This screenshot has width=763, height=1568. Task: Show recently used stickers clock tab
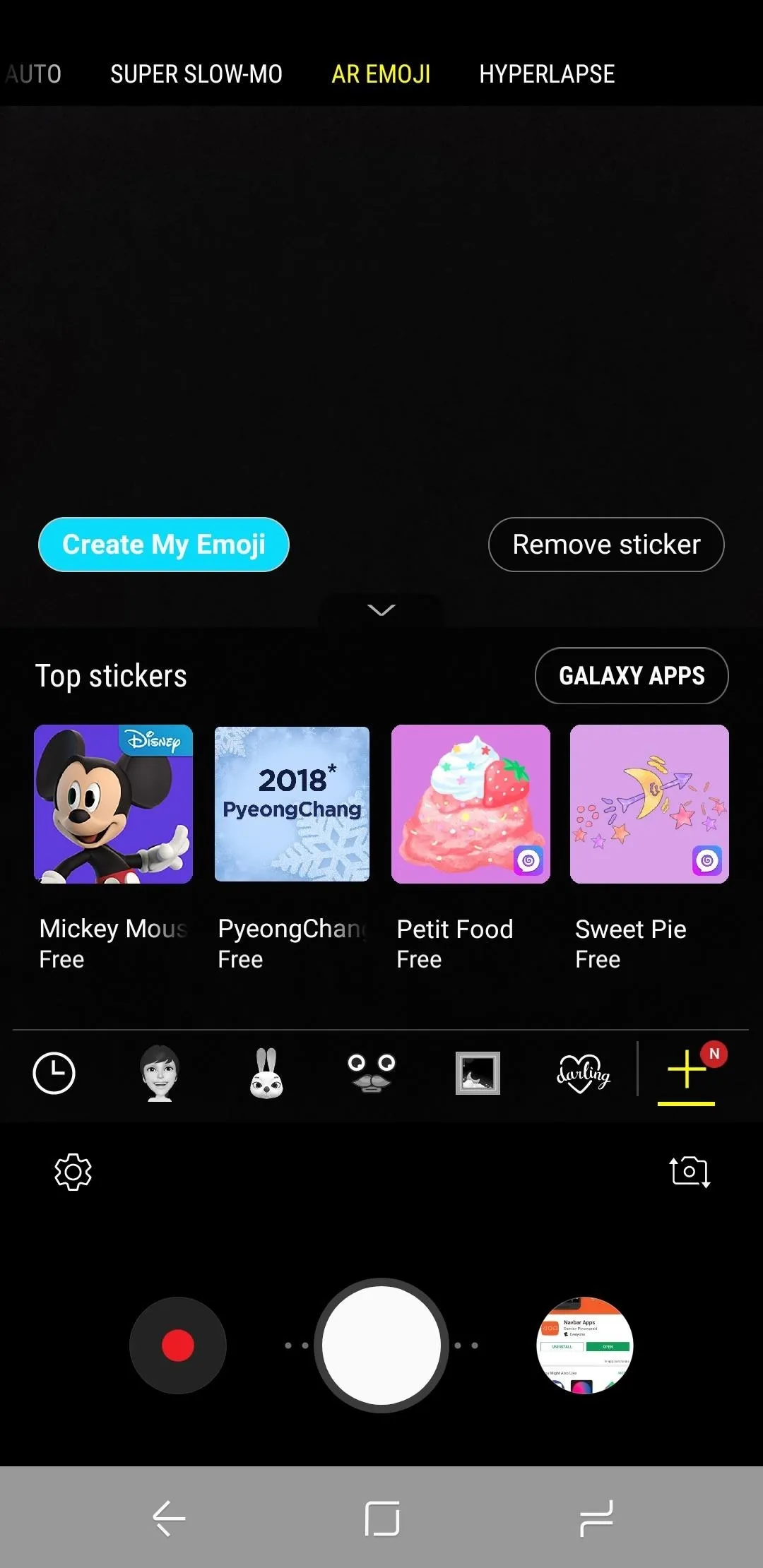54,1073
